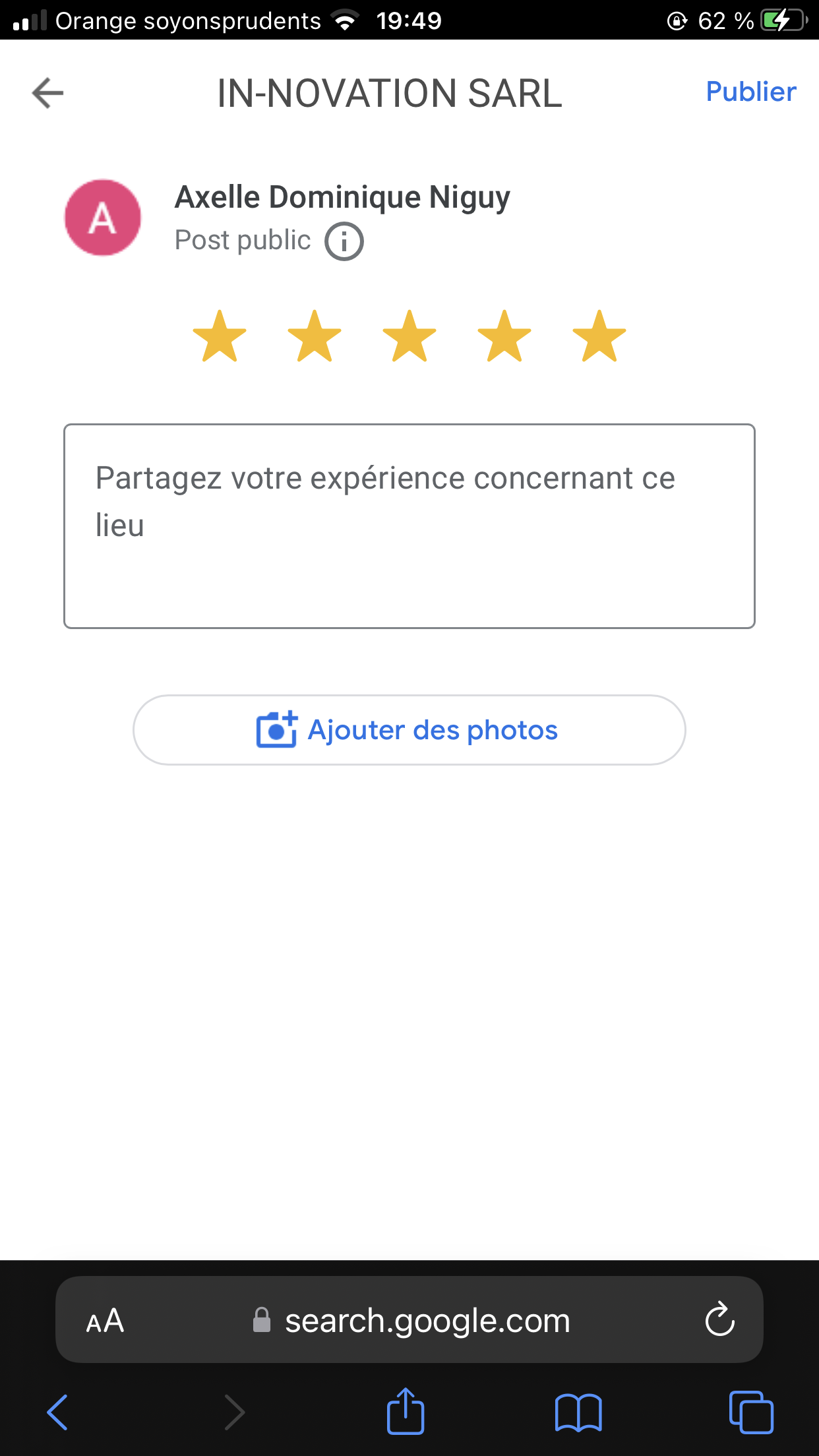
Task: Focus the Partagez votre expérience text field
Action: [x=409, y=526]
